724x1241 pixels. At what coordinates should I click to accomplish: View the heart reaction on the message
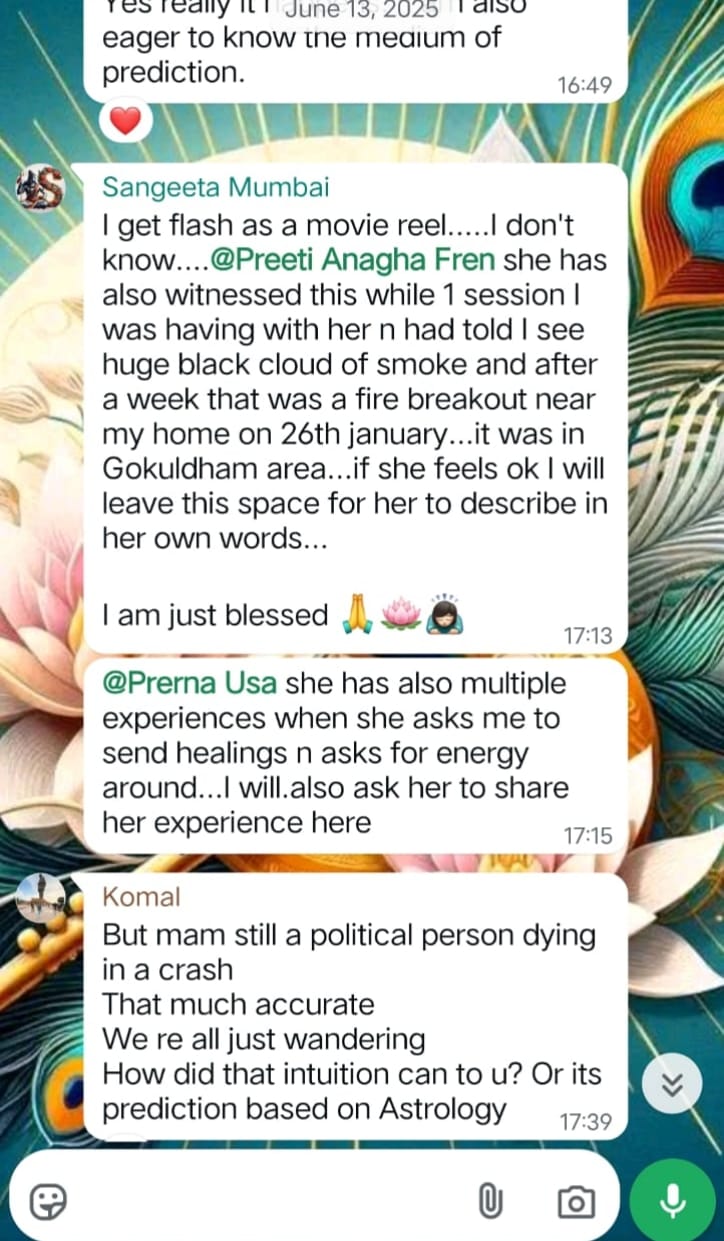tap(125, 122)
